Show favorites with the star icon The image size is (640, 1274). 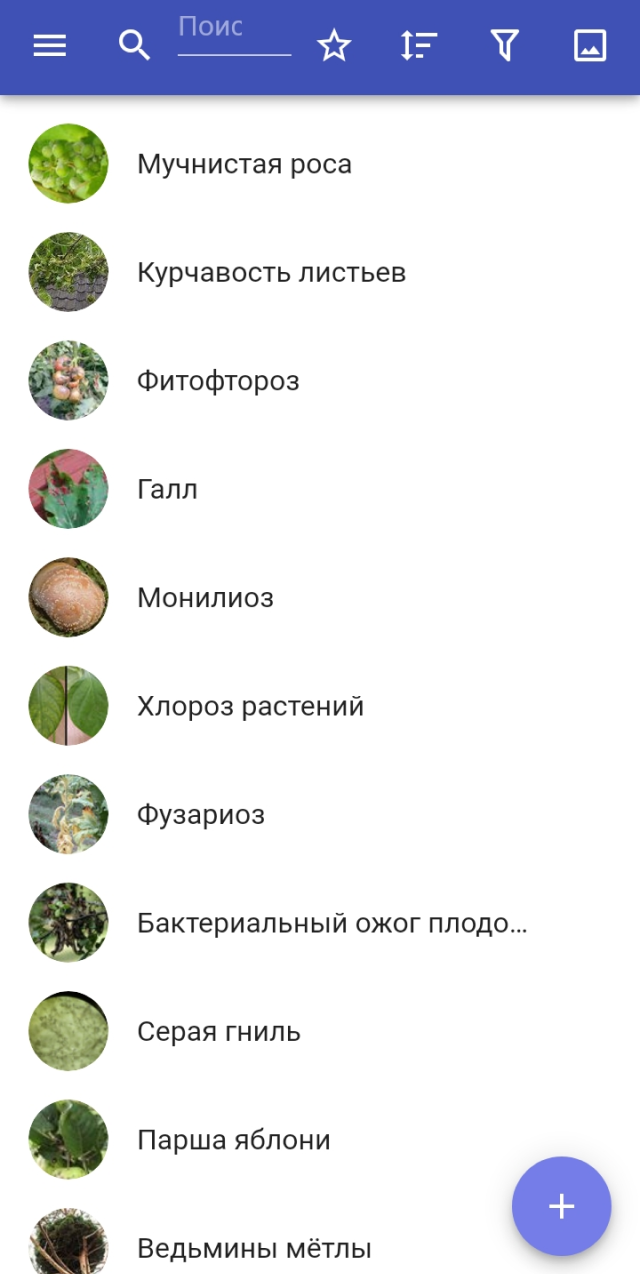[x=334, y=46]
